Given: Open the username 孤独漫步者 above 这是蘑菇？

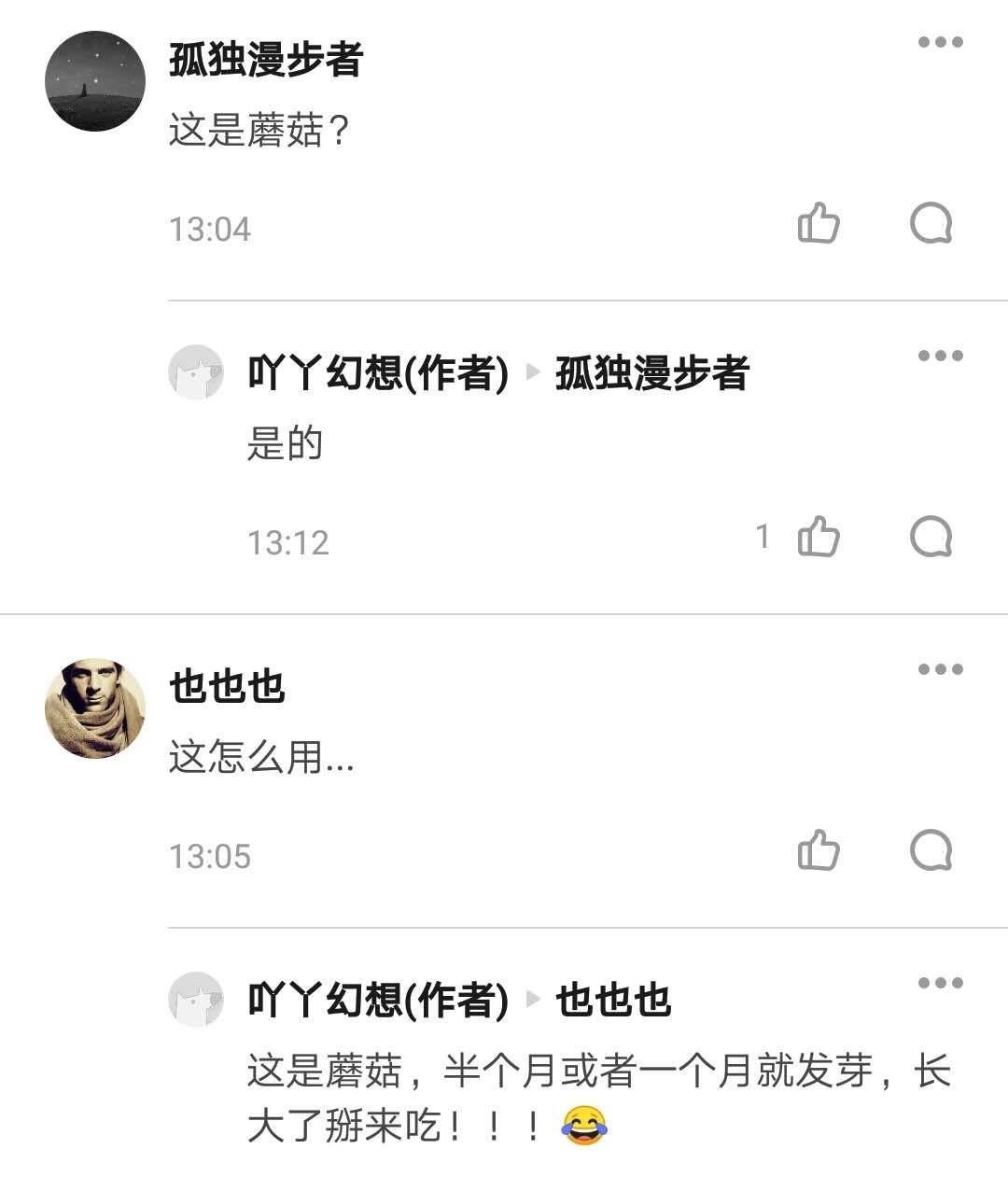Looking at the screenshot, I should point(266,60).
